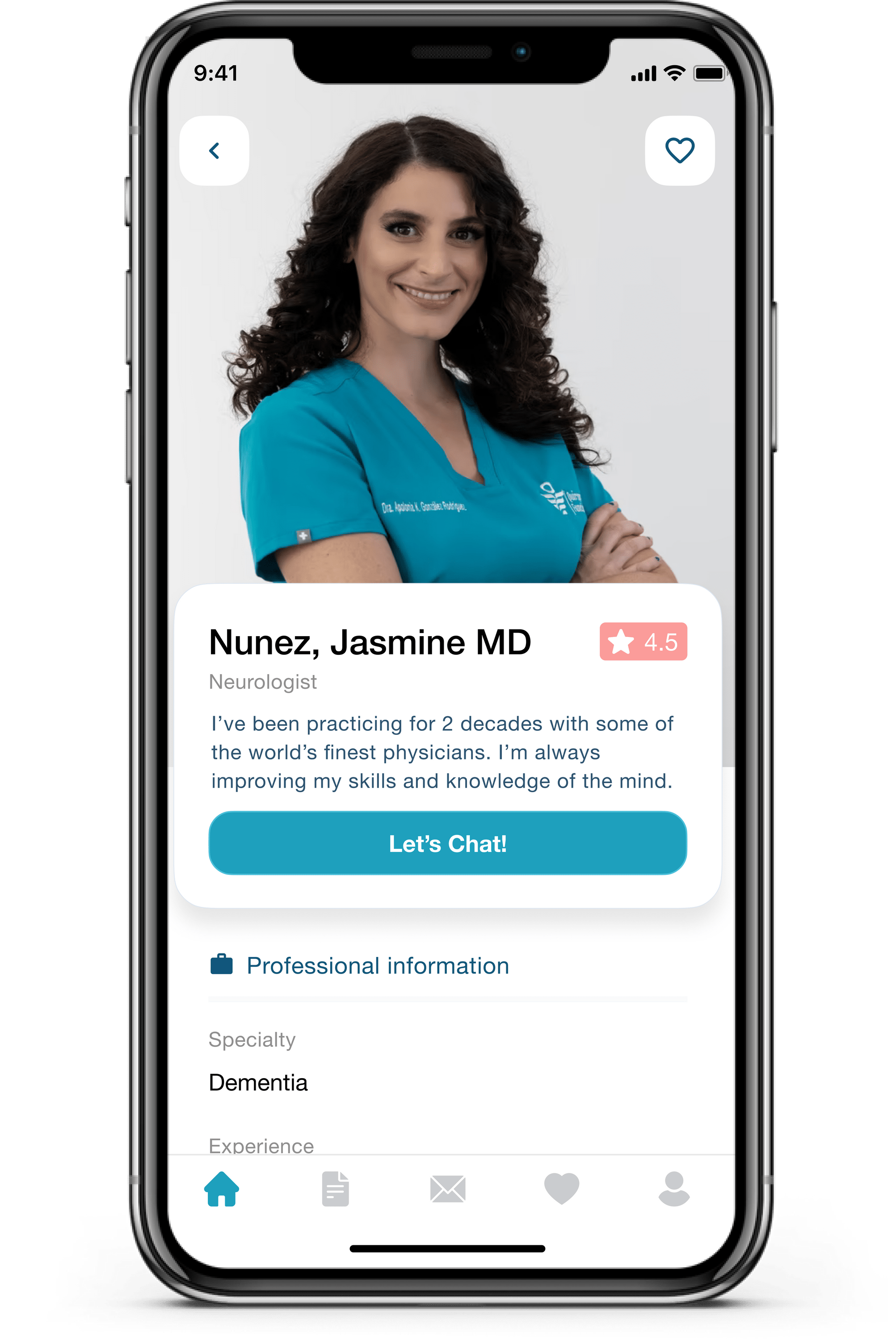Open the documents tab
Viewport: 896px width, 1341px height.
pyautogui.click(x=336, y=1189)
